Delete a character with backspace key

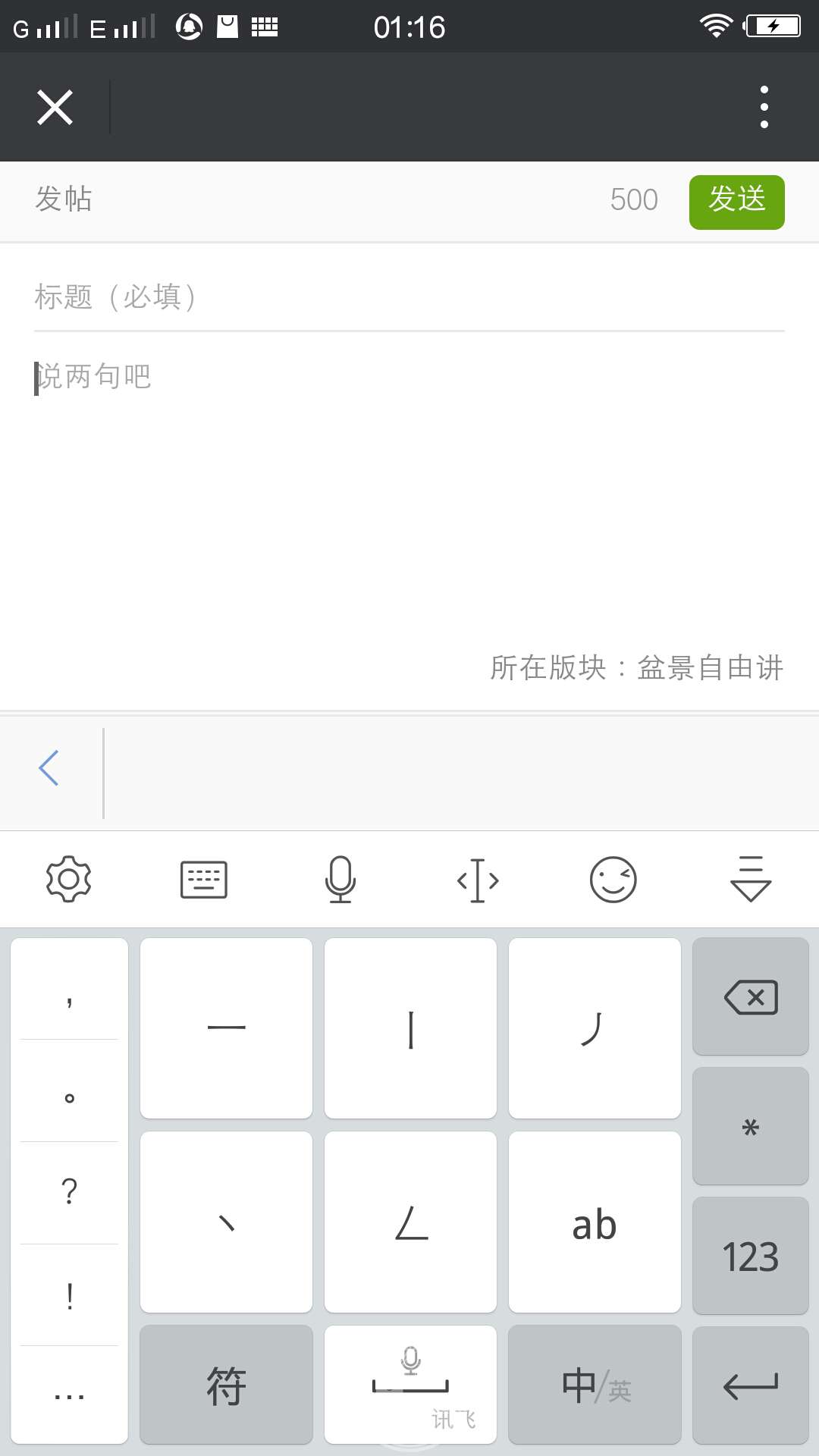(x=750, y=997)
